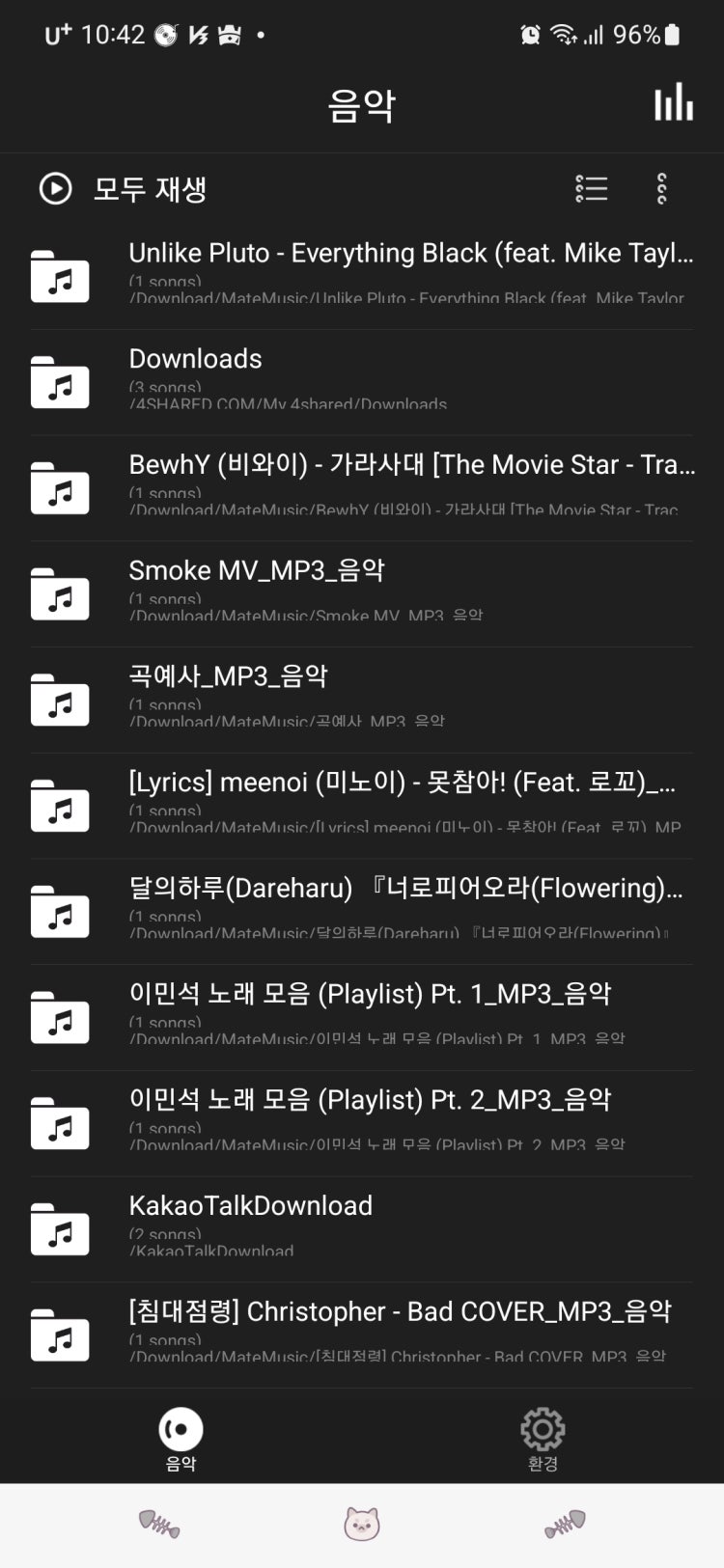Open the three-dot overflow menu at top right
Viewport: 724px width, 1568px height.
coord(662,189)
